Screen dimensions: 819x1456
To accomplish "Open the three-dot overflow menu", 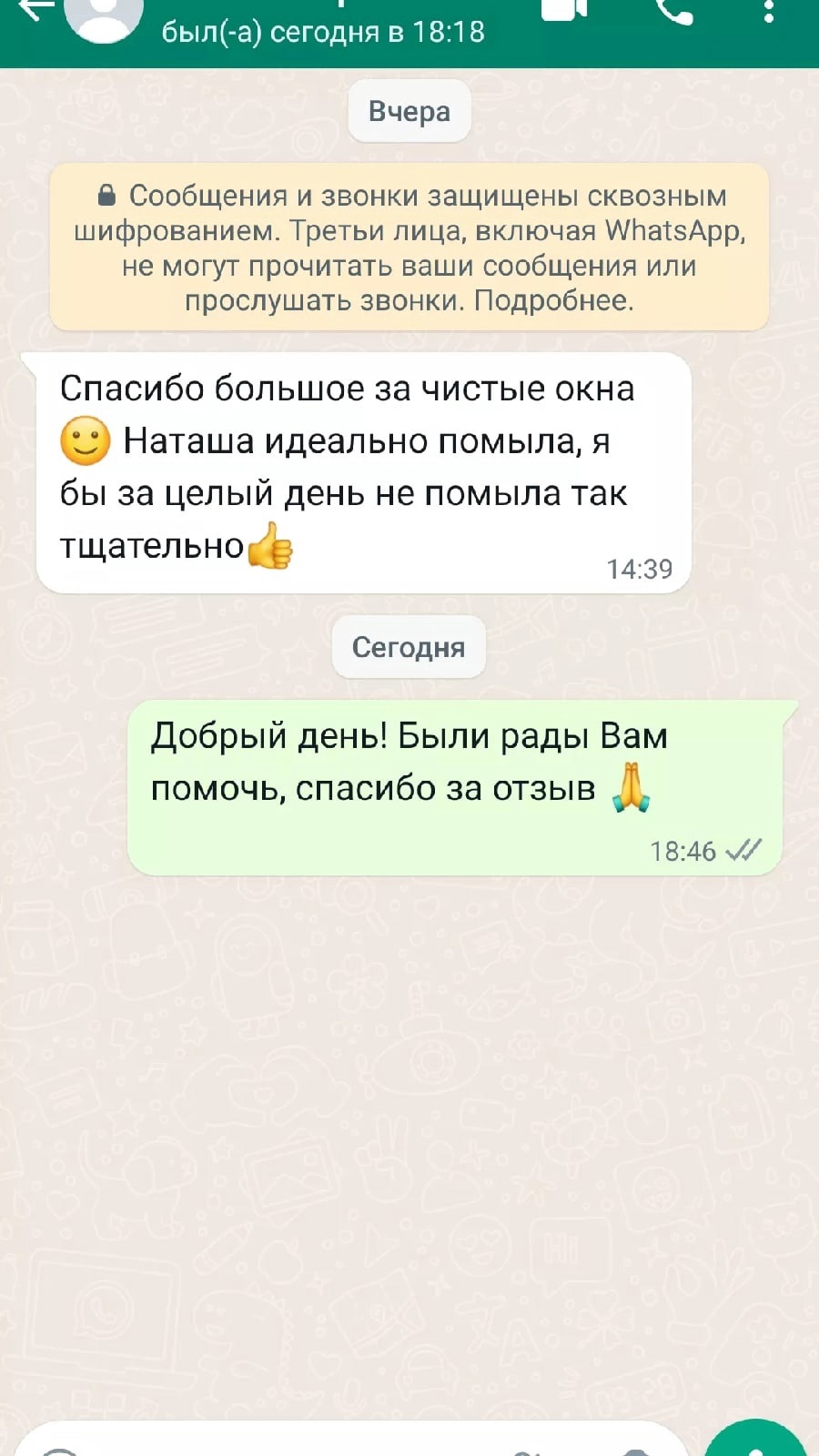I will coord(769,11).
